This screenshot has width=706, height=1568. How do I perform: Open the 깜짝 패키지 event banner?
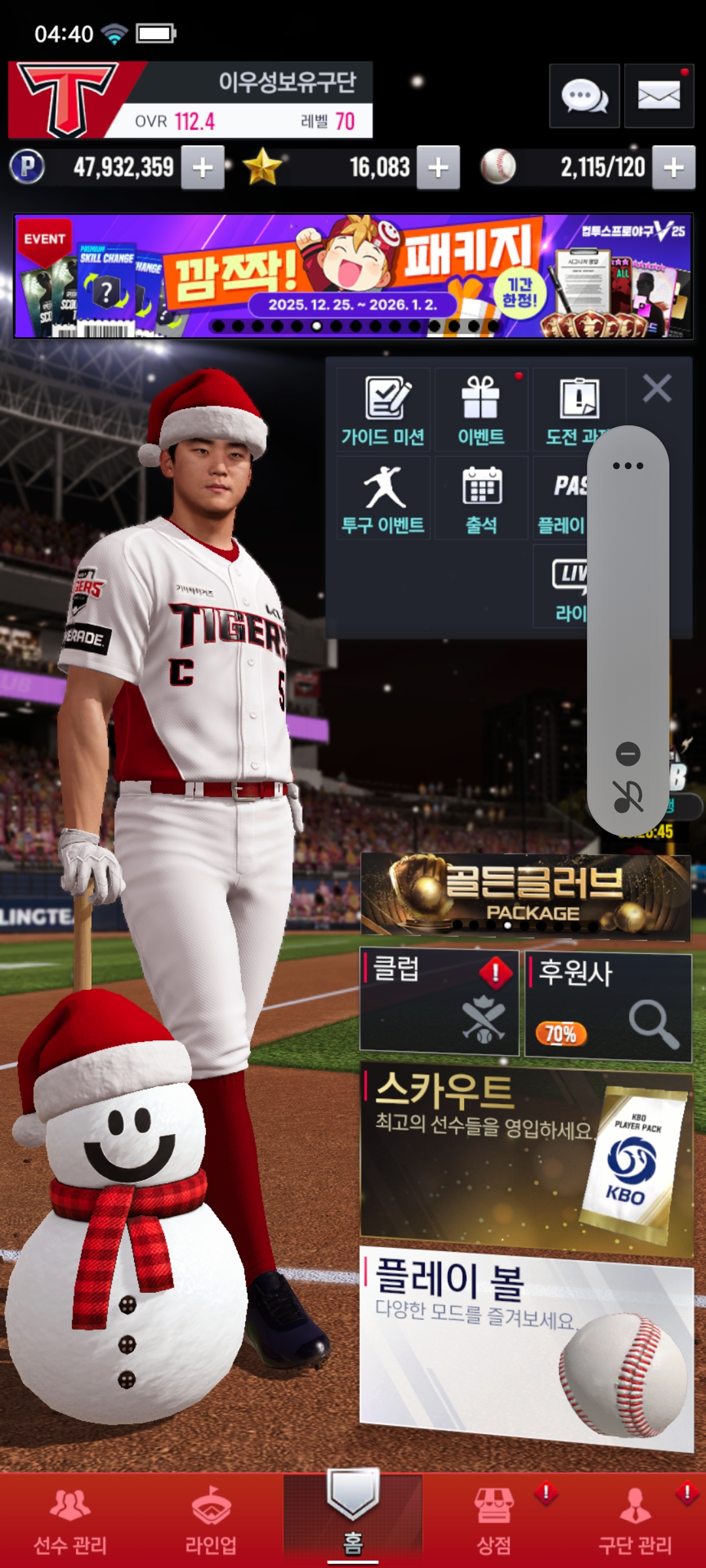click(353, 276)
